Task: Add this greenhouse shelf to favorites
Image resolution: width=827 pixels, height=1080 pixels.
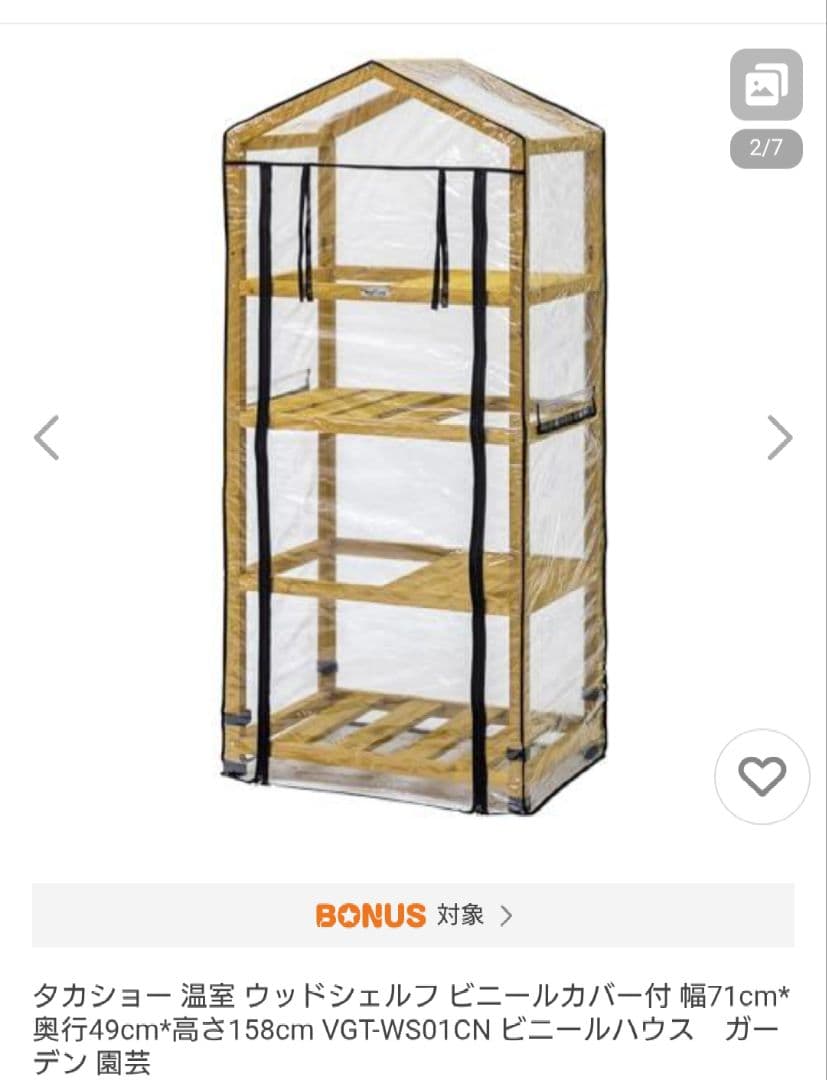Action: (762, 777)
